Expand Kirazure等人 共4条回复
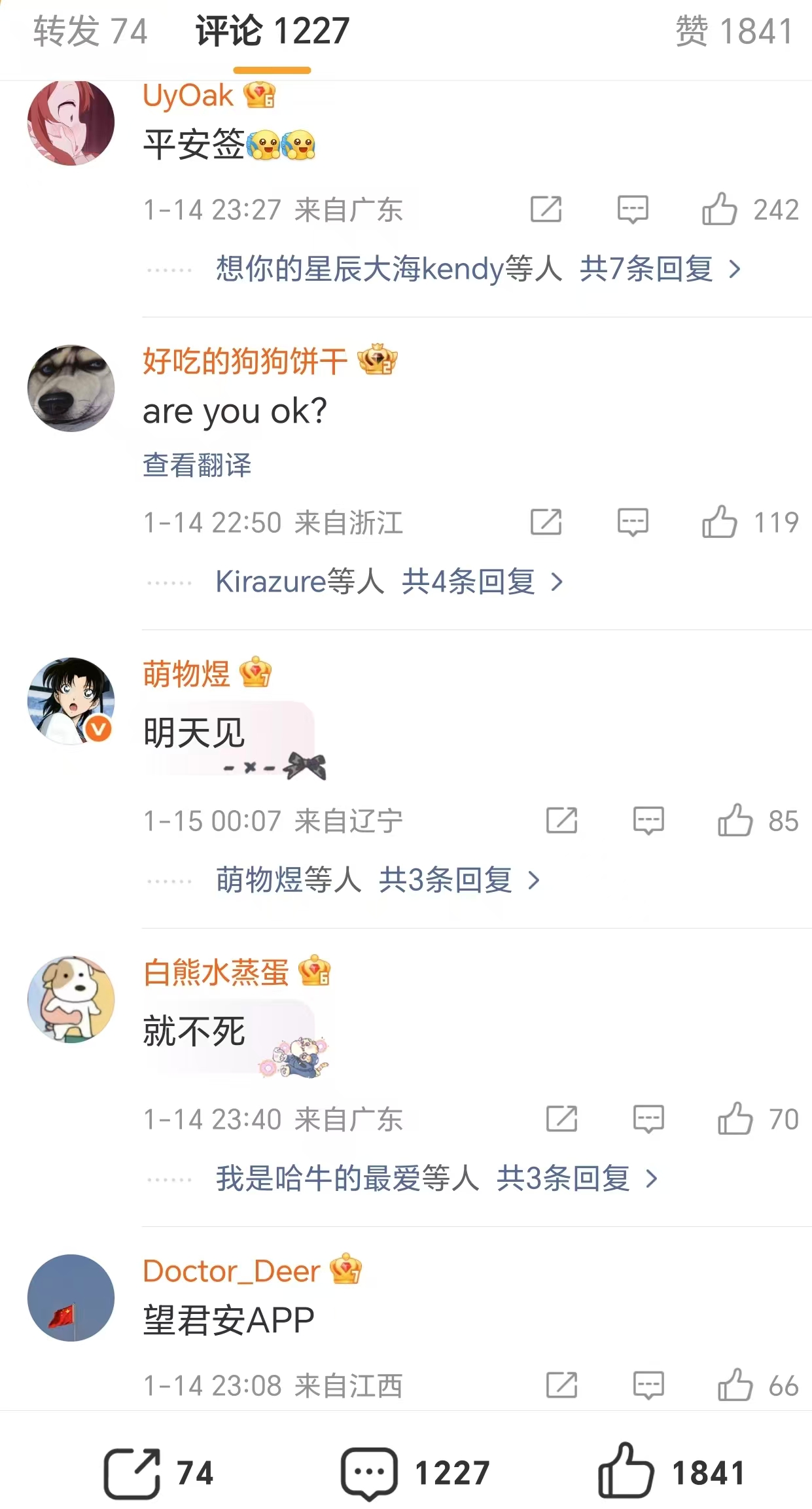This screenshot has height=1509, width=812. [389, 582]
